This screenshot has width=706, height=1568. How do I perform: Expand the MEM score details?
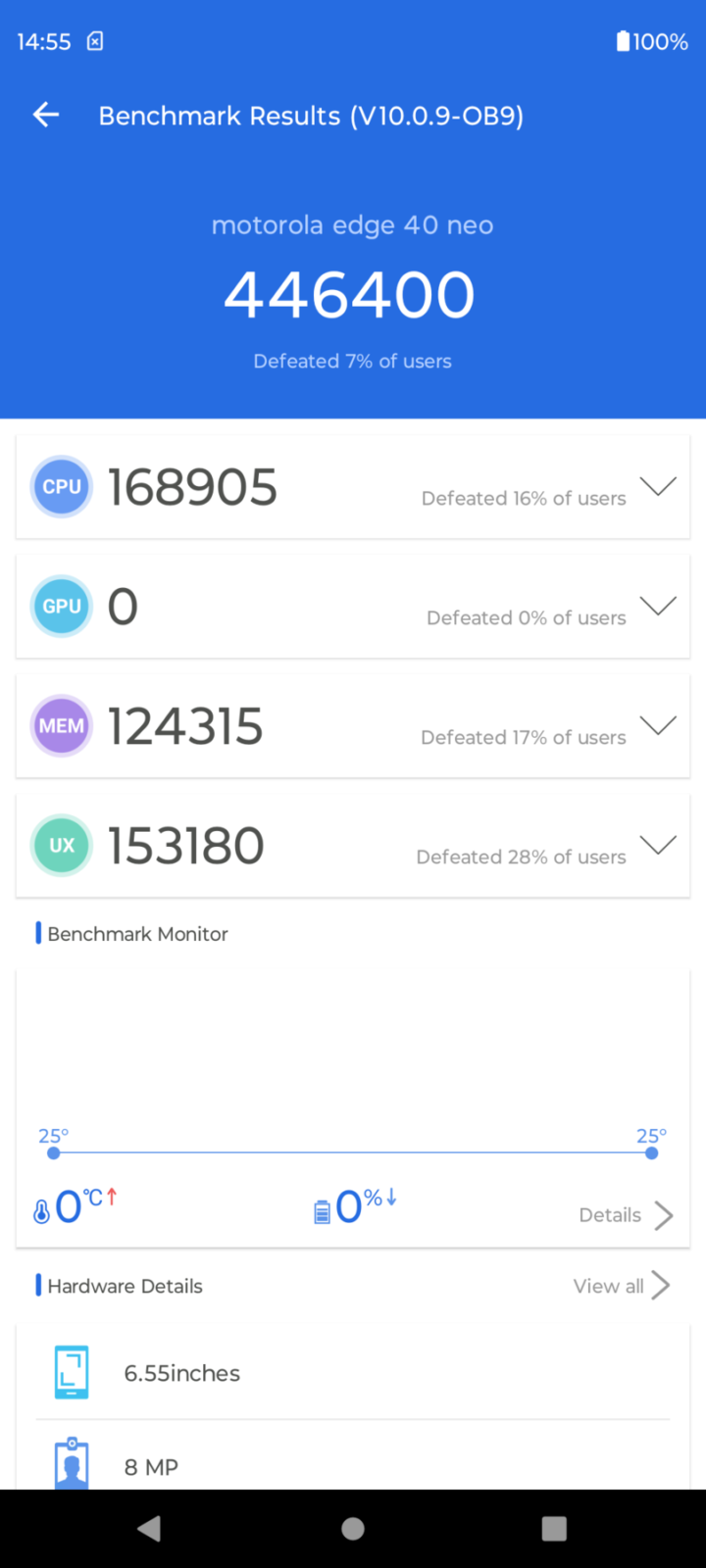tap(657, 725)
